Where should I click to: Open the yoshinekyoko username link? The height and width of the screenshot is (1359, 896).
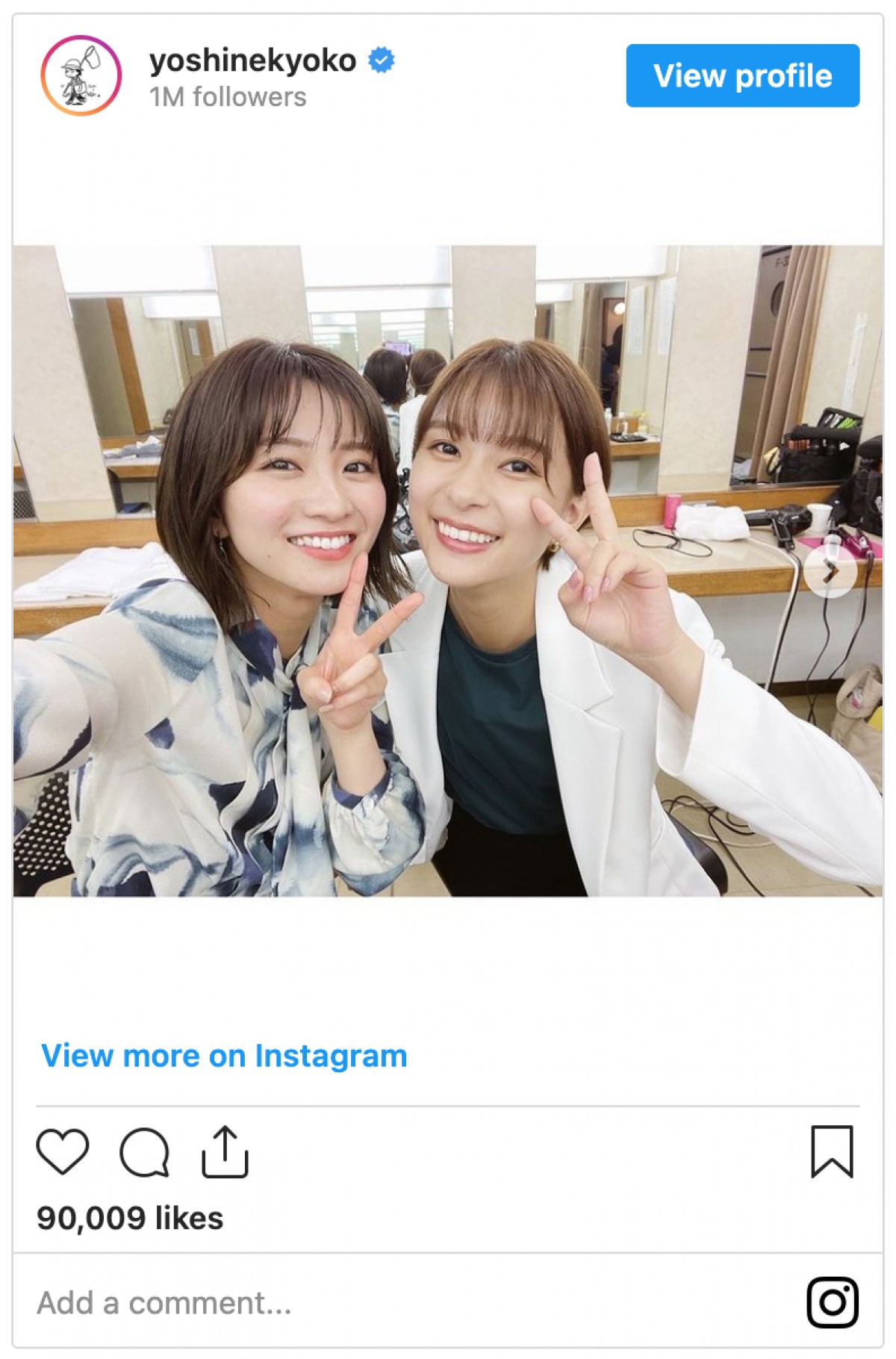(252, 60)
